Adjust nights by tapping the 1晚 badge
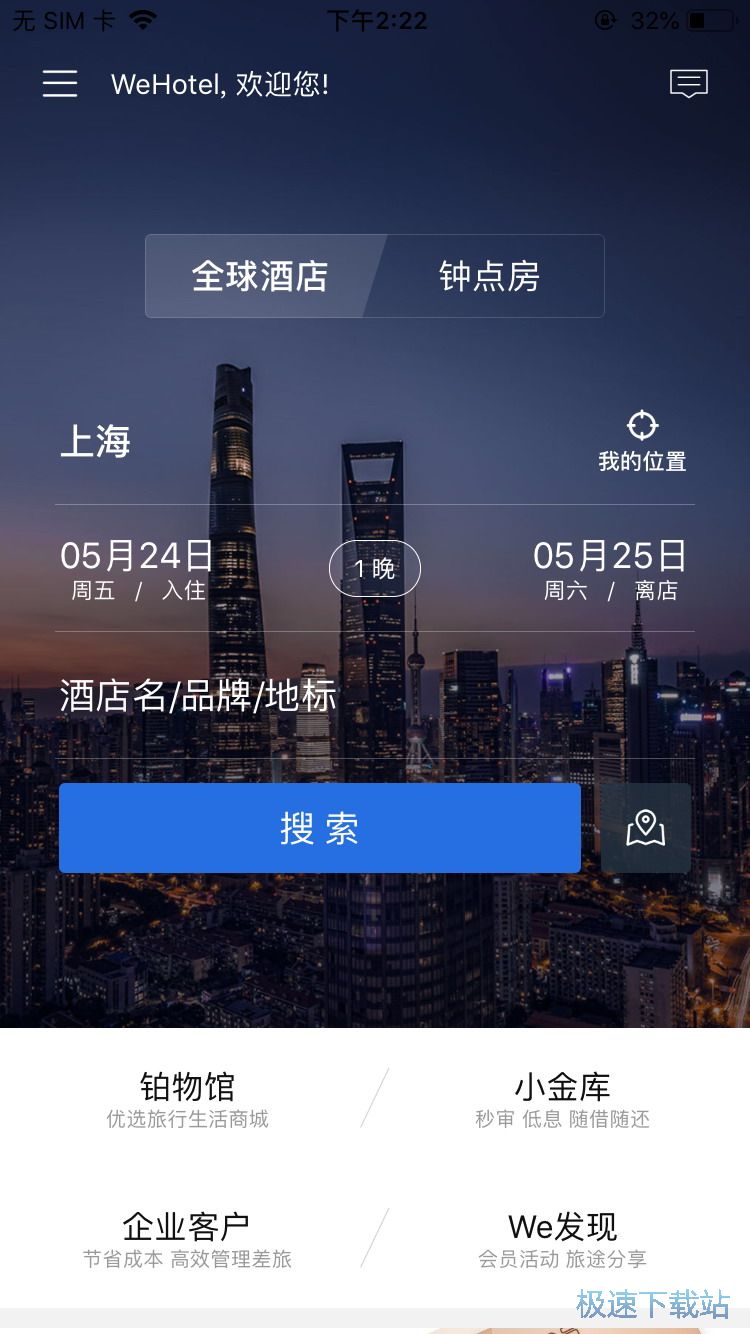This screenshot has height=1334, width=750. [374, 568]
